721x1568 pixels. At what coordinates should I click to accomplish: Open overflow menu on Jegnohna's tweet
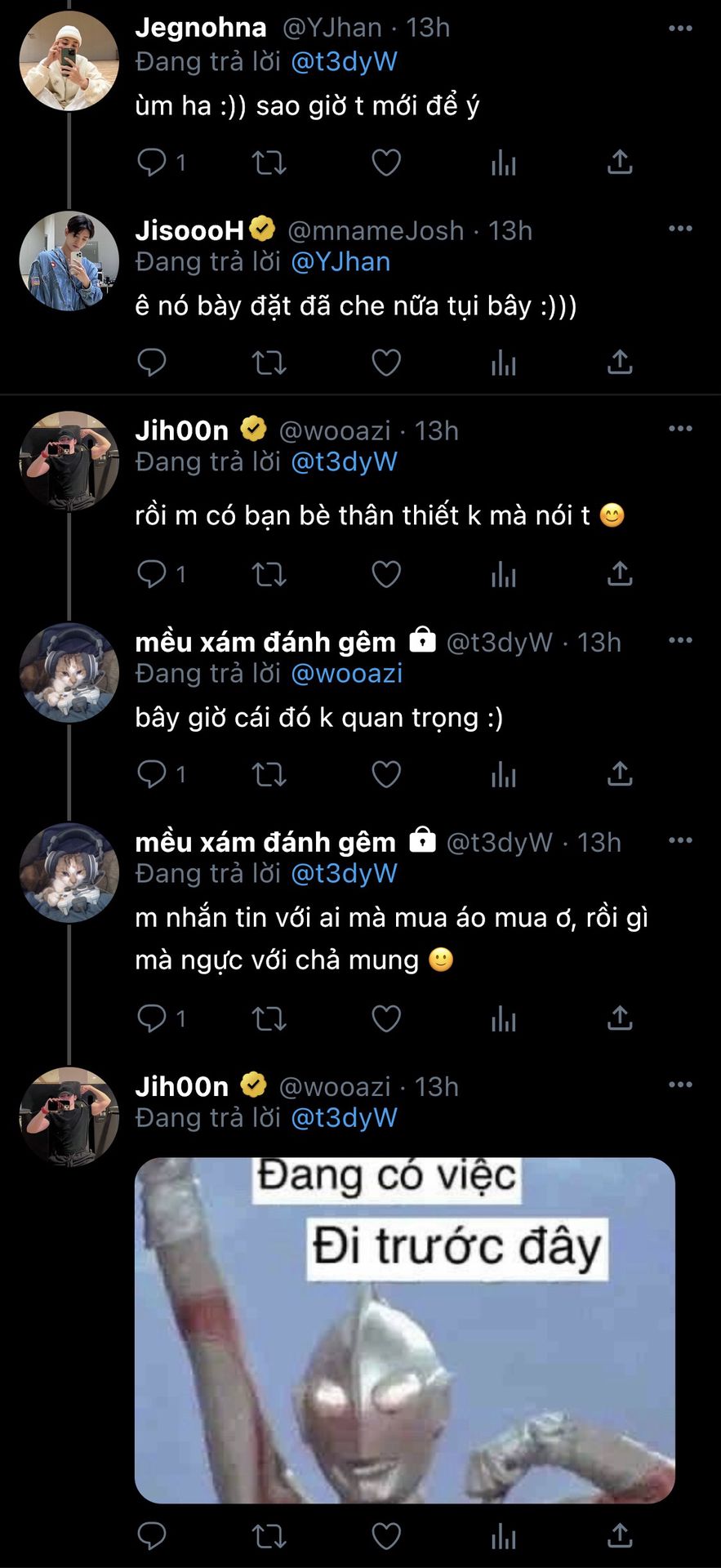(x=679, y=29)
